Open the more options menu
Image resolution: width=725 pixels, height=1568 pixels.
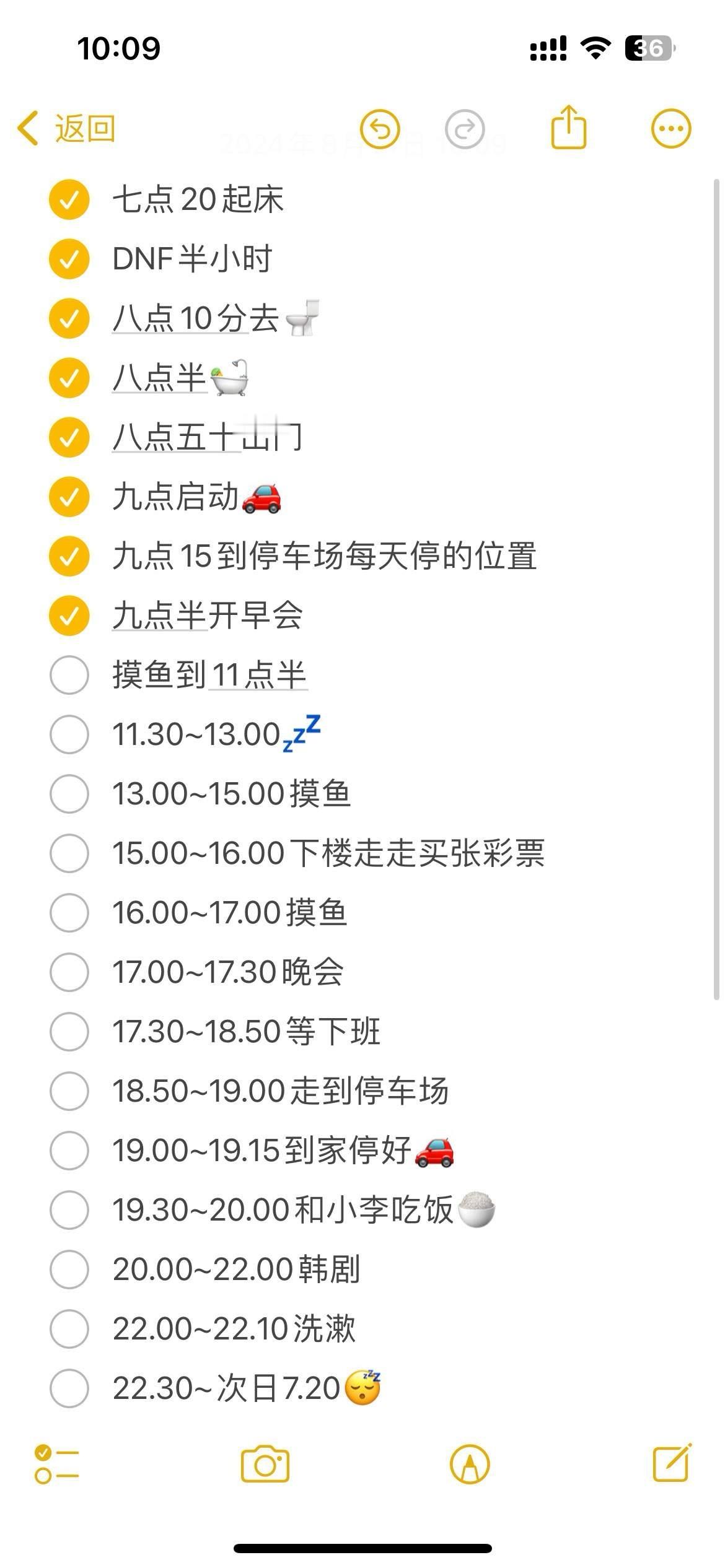click(x=671, y=129)
